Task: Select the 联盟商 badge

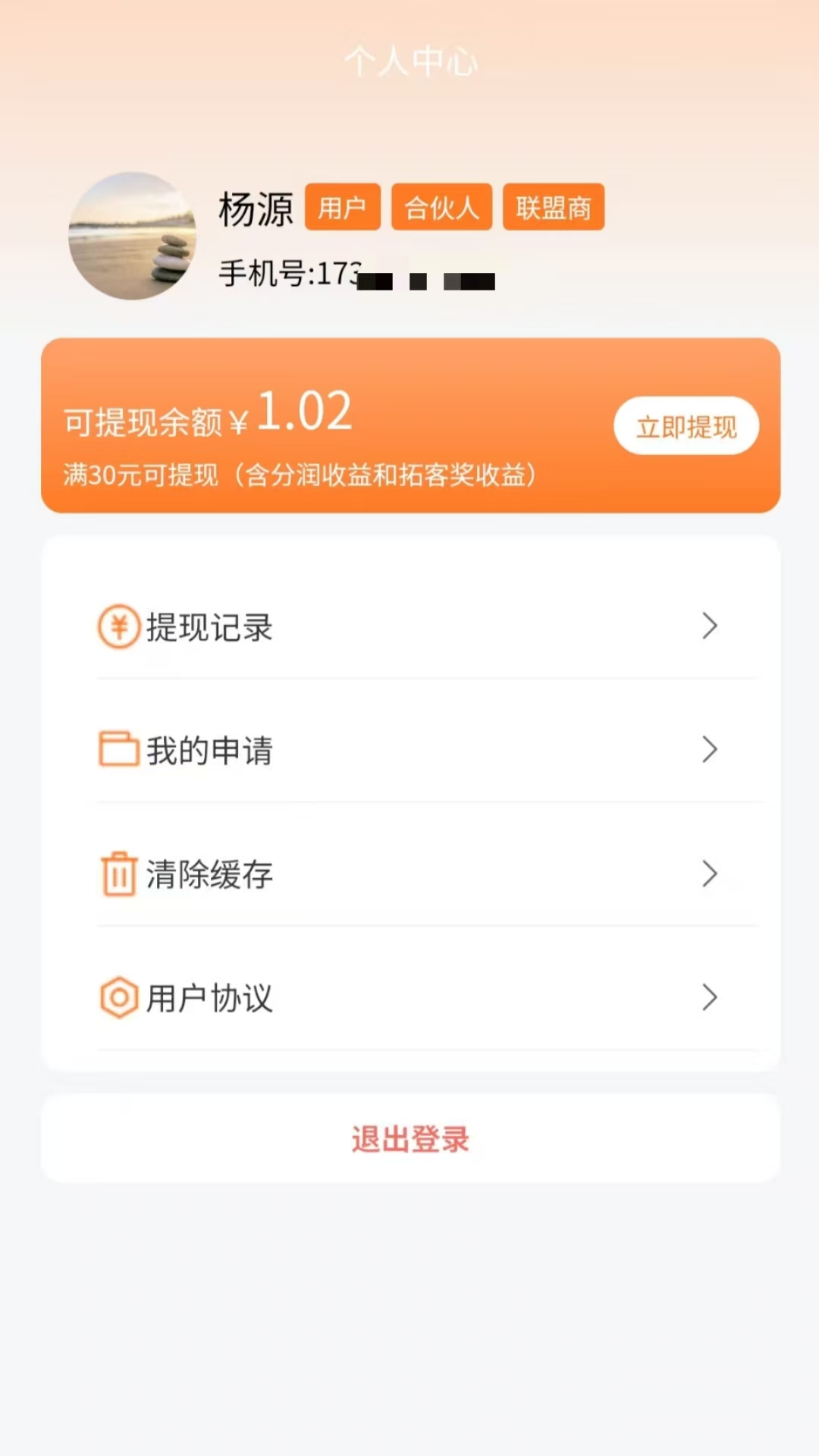Action: point(553,206)
